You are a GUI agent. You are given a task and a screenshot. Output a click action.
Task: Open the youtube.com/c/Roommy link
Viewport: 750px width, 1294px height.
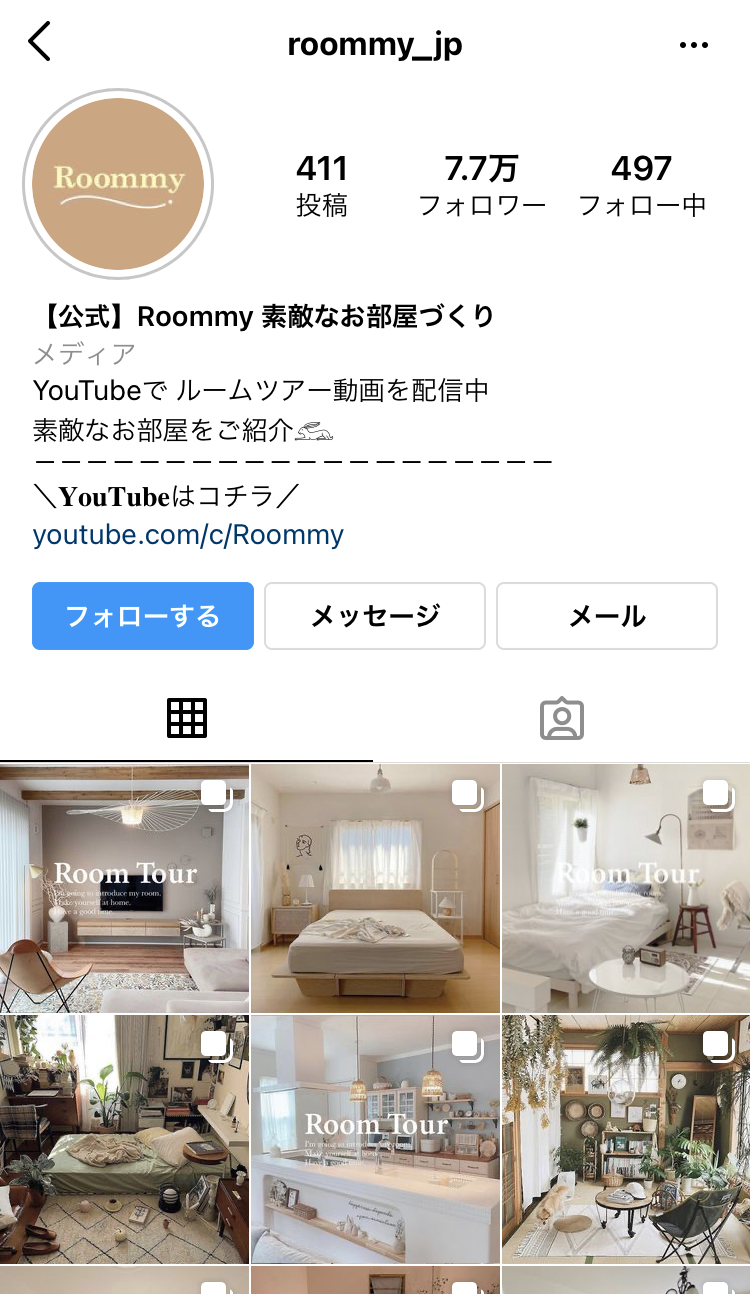point(188,535)
